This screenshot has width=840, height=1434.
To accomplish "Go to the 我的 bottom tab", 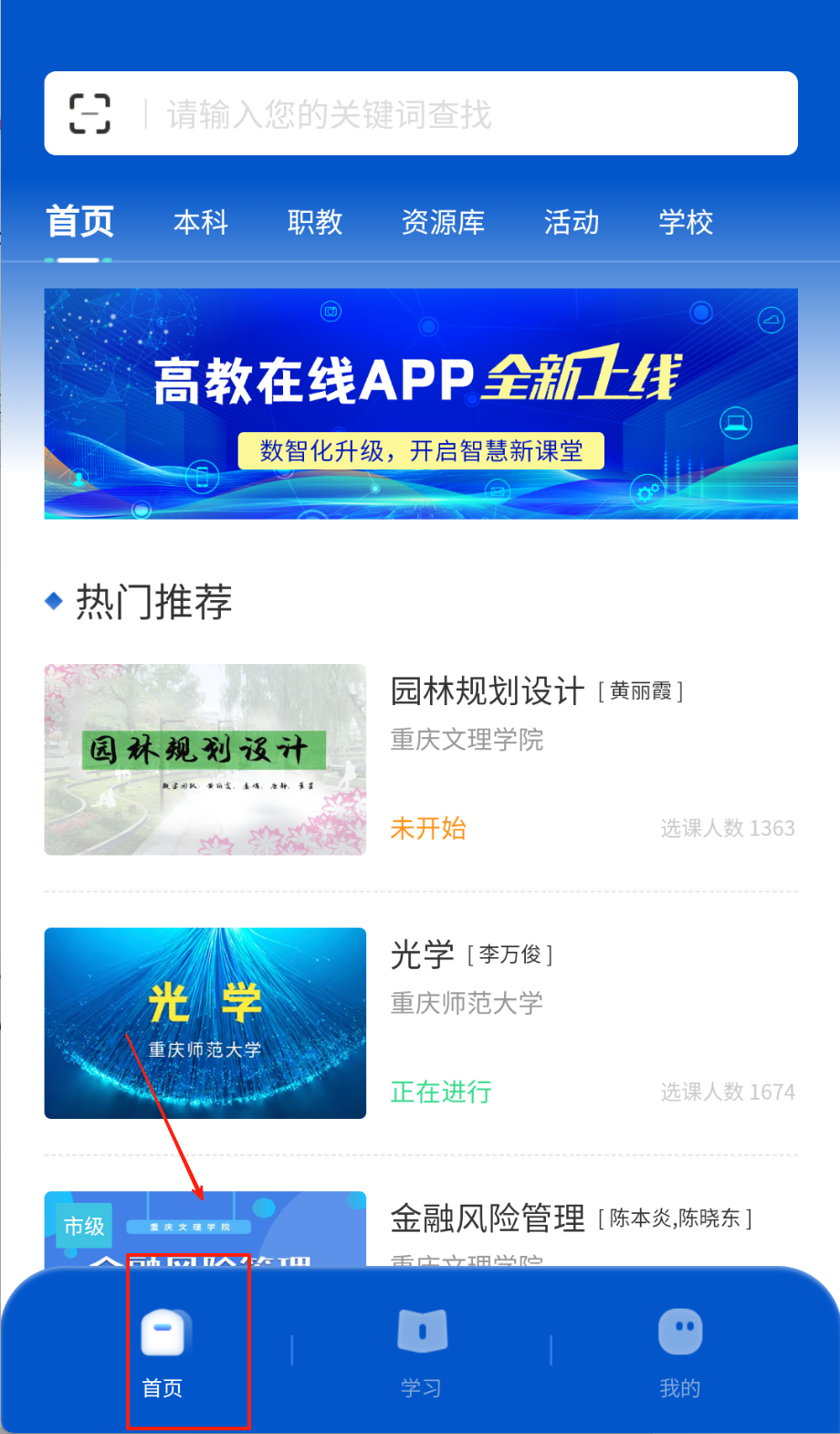I will [x=680, y=1349].
